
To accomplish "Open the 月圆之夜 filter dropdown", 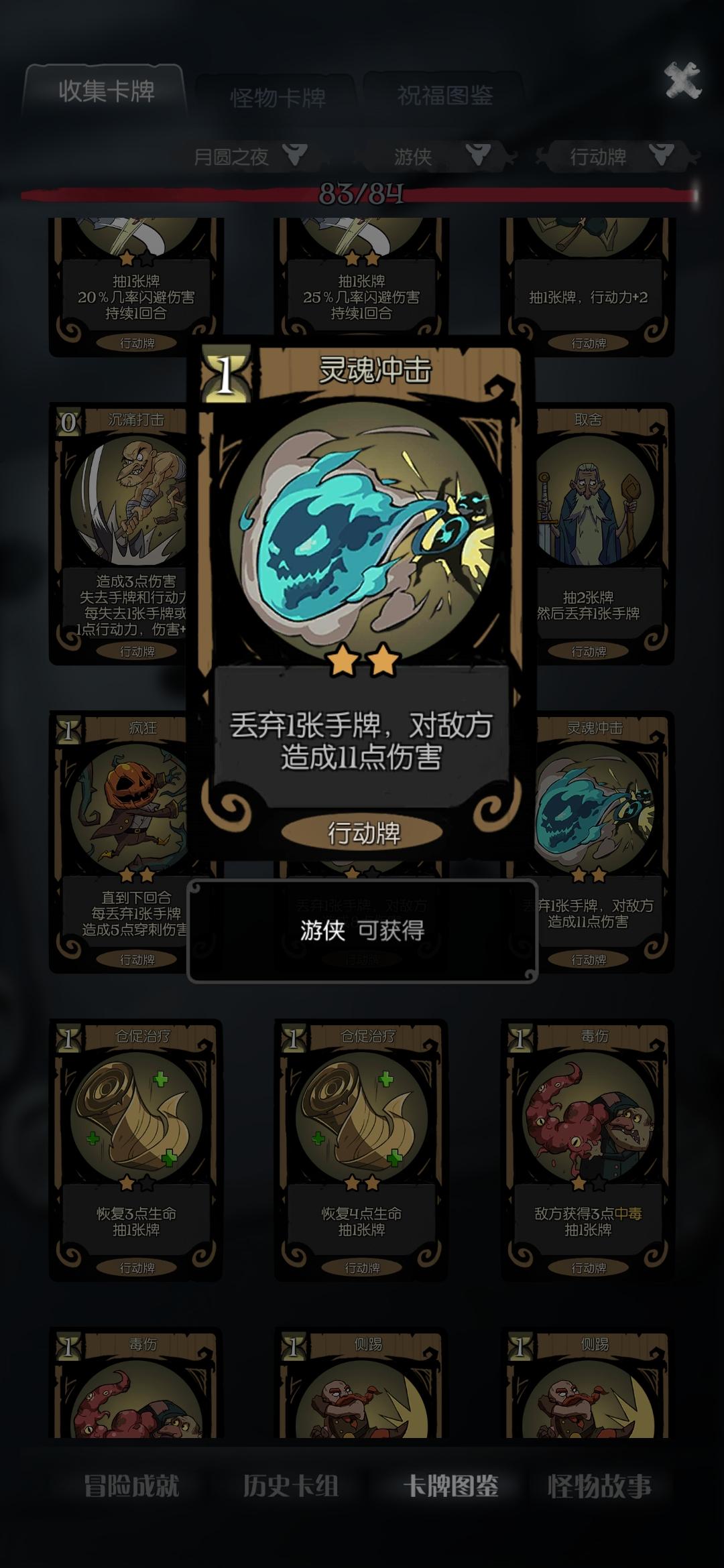I will 249,157.
